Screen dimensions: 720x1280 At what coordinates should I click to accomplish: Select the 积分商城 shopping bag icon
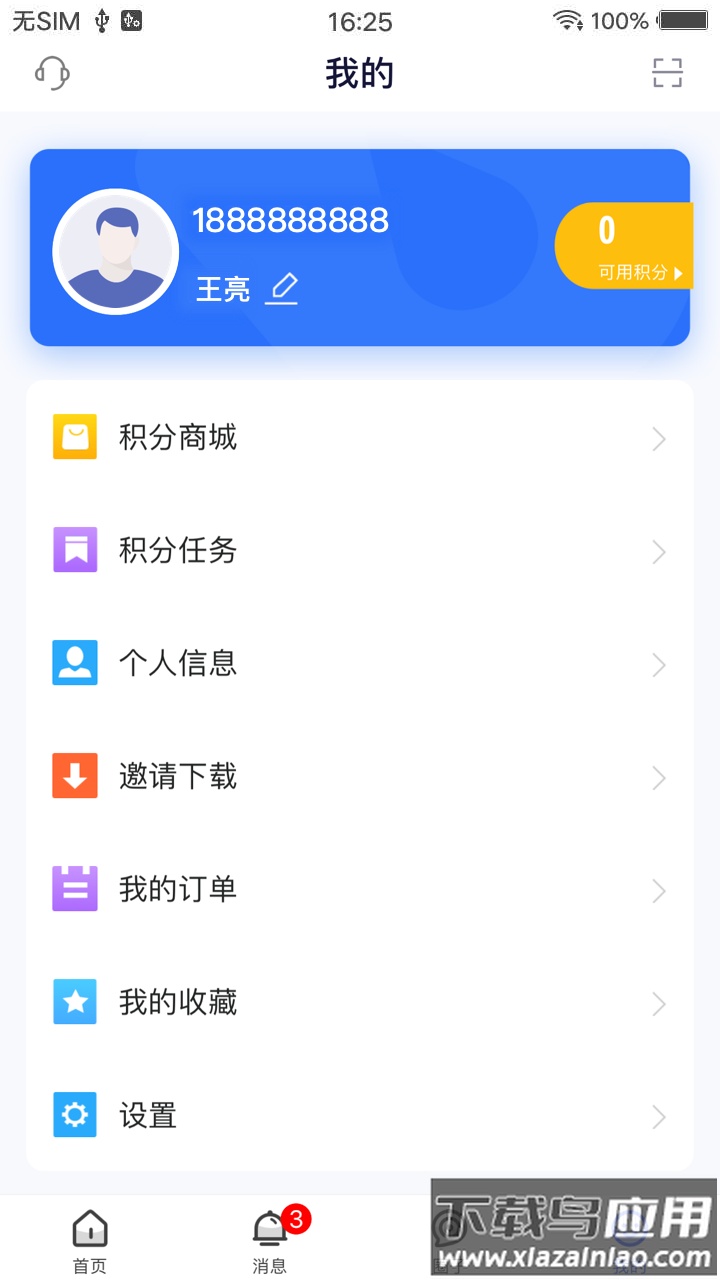point(73,437)
